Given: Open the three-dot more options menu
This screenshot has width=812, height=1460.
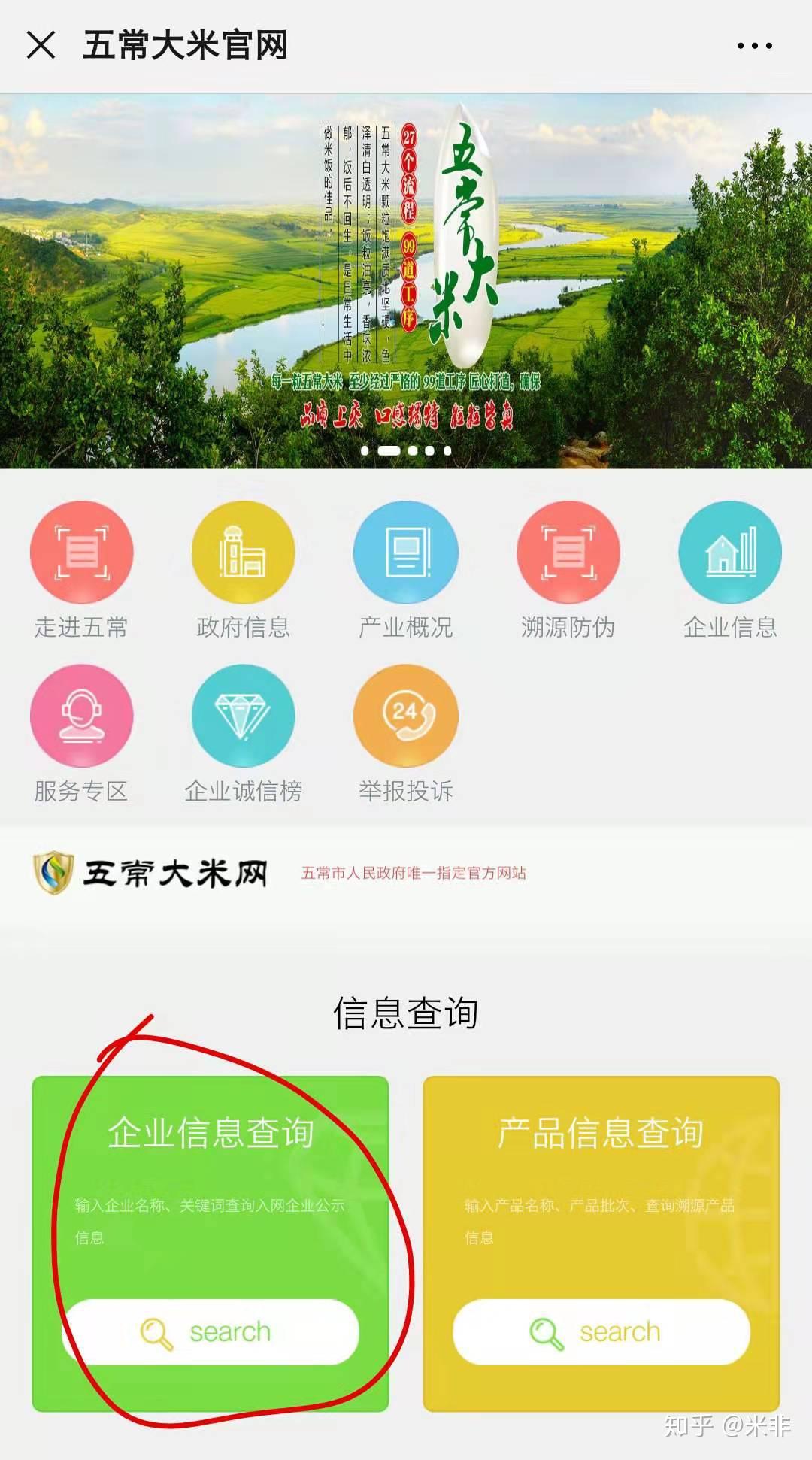Looking at the screenshot, I should click(x=754, y=46).
